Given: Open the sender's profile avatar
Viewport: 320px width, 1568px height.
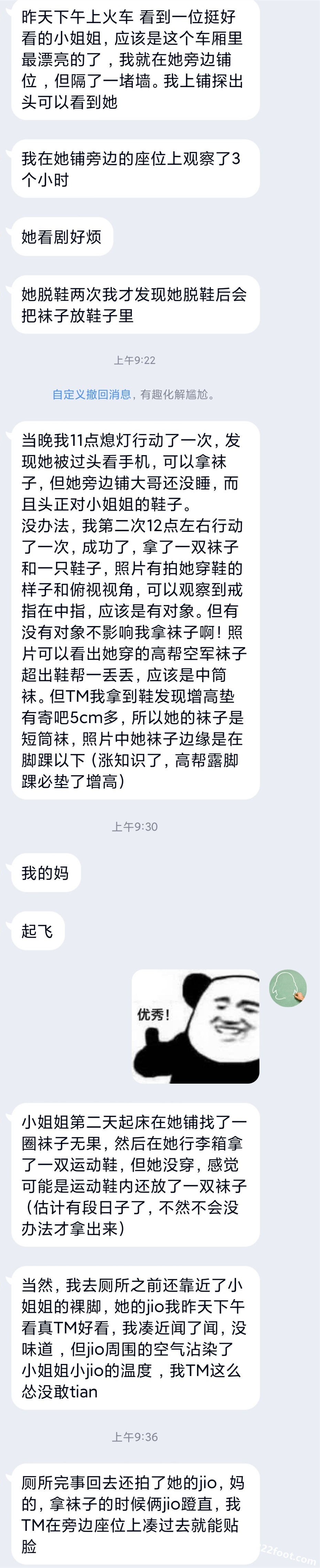Looking at the screenshot, I should pos(288,989).
